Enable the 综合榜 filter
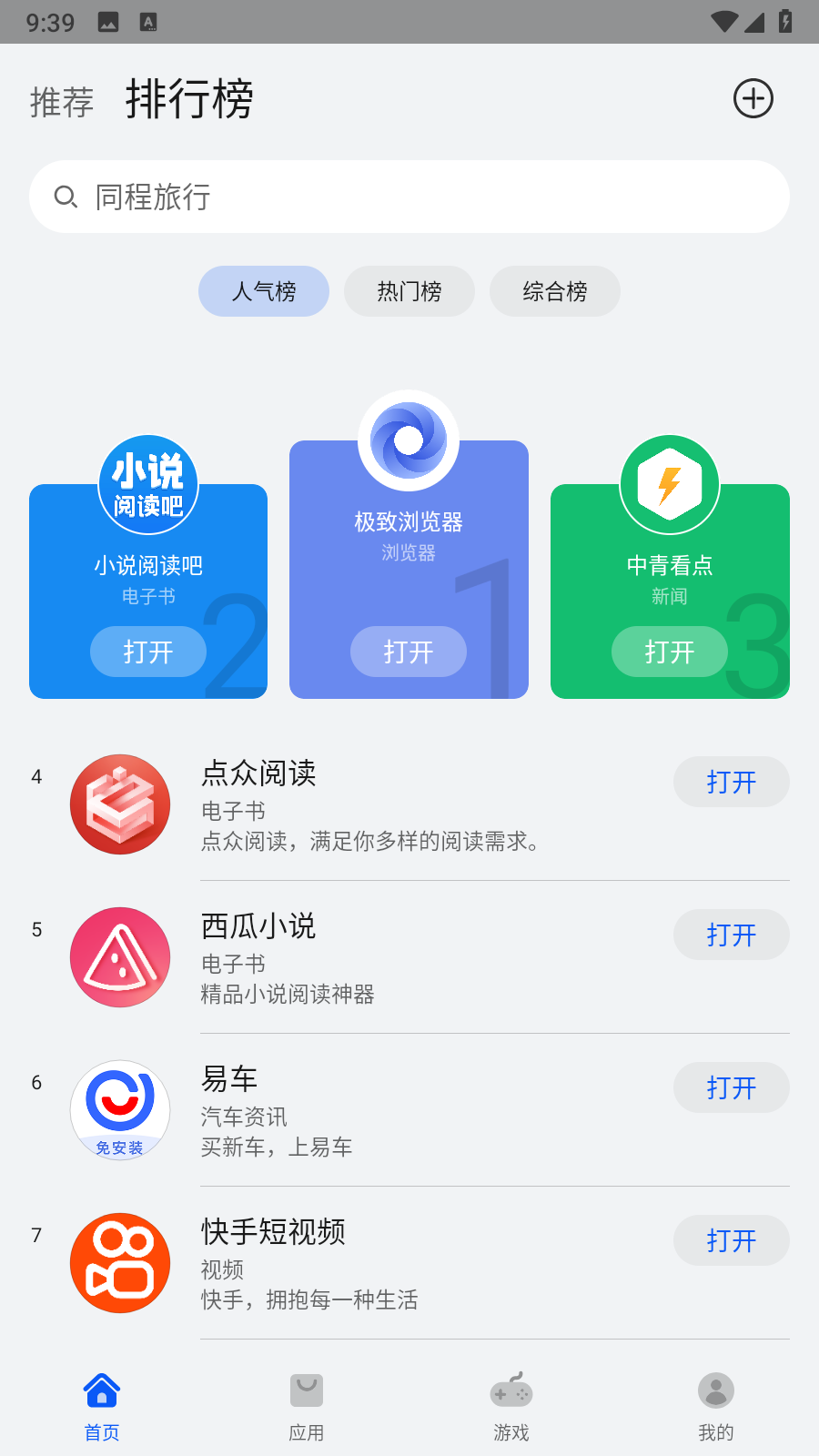Viewport: 819px width, 1456px height. tap(554, 291)
